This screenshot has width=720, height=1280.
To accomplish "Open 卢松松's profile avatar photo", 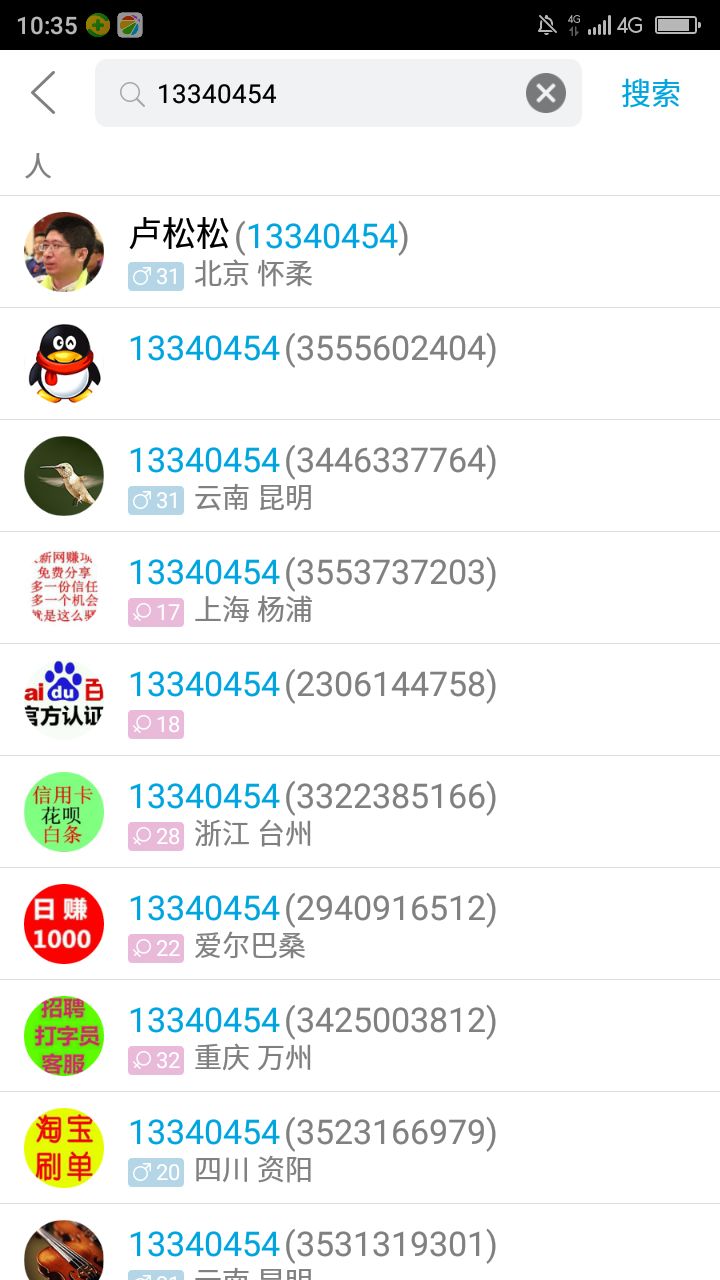I will [x=63, y=251].
